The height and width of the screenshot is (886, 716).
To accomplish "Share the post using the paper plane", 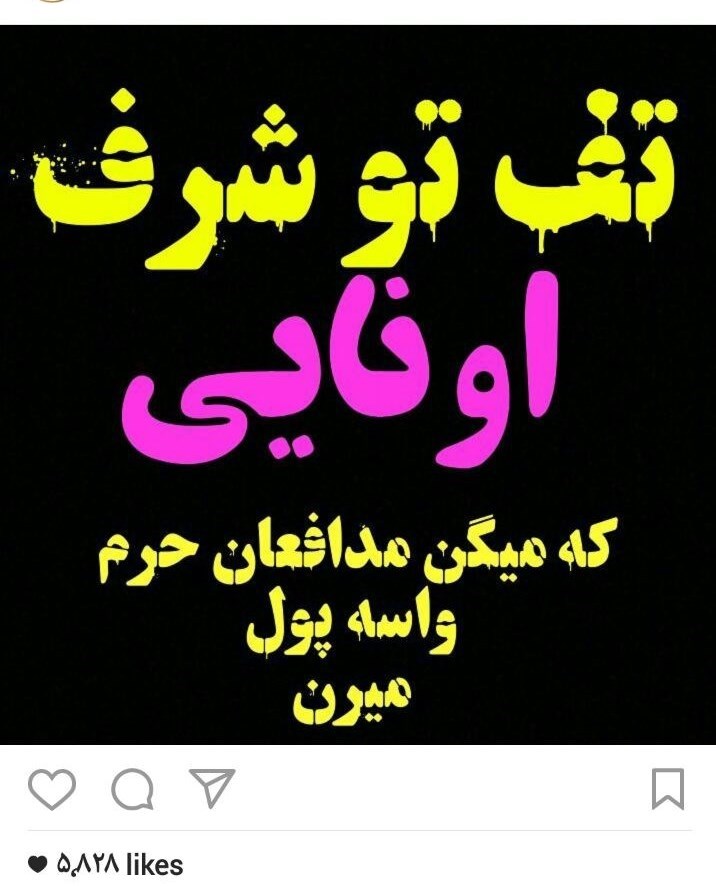I will (x=211, y=788).
